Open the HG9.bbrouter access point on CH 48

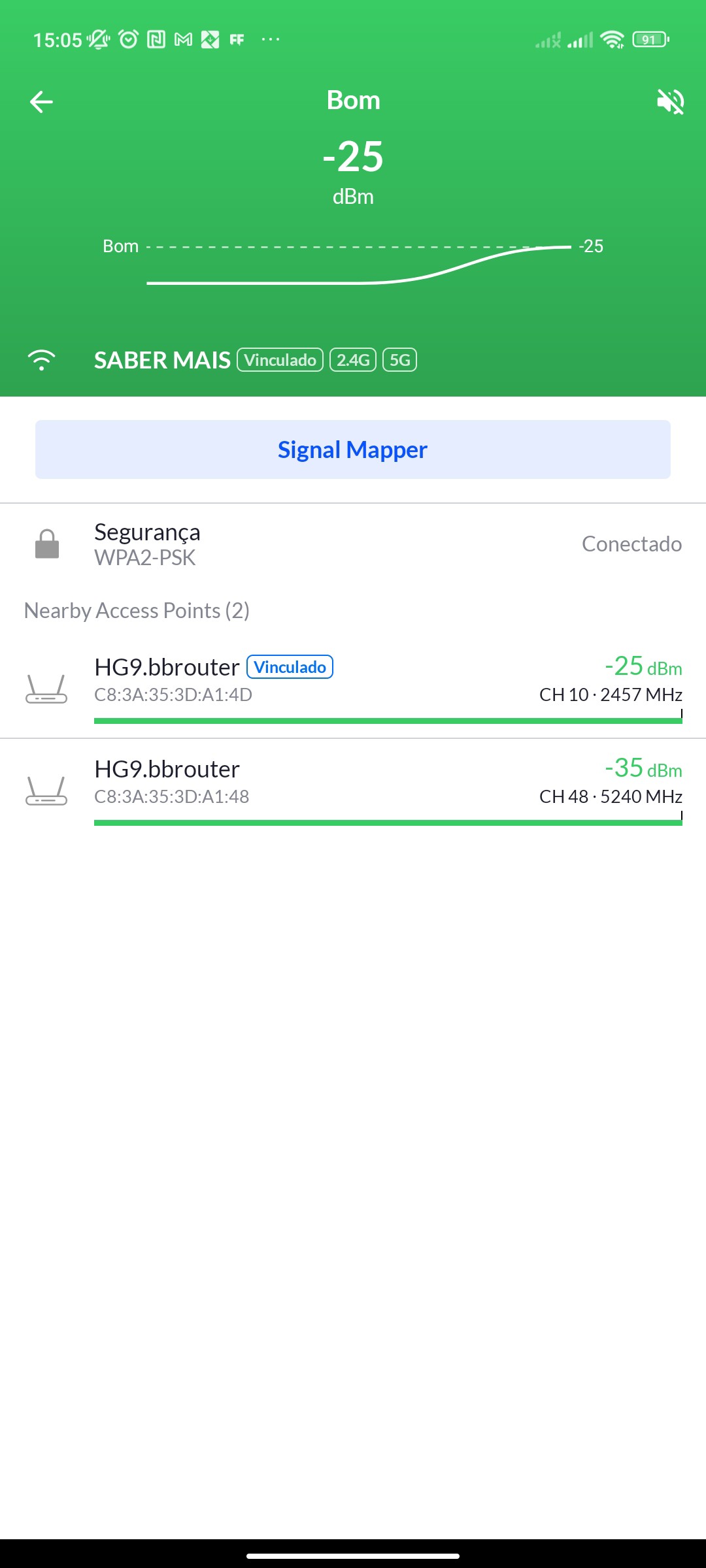pyautogui.click(x=353, y=784)
